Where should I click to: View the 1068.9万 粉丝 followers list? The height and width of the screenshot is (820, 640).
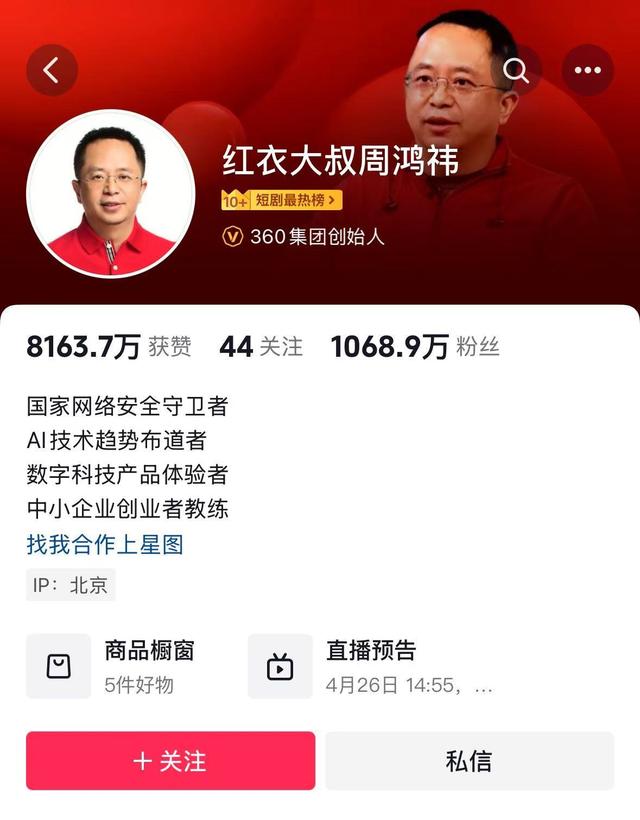(415, 347)
